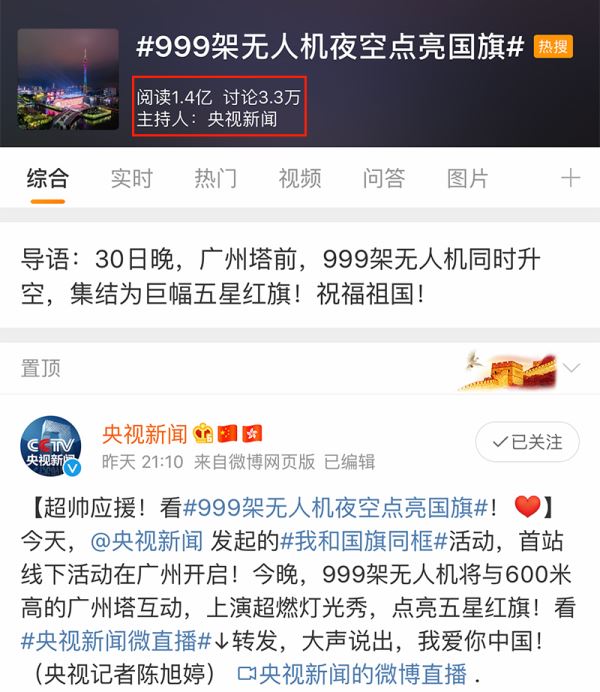This screenshot has height=692, width=600.
Task: Go to the 问答 tab
Action: tap(384, 179)
